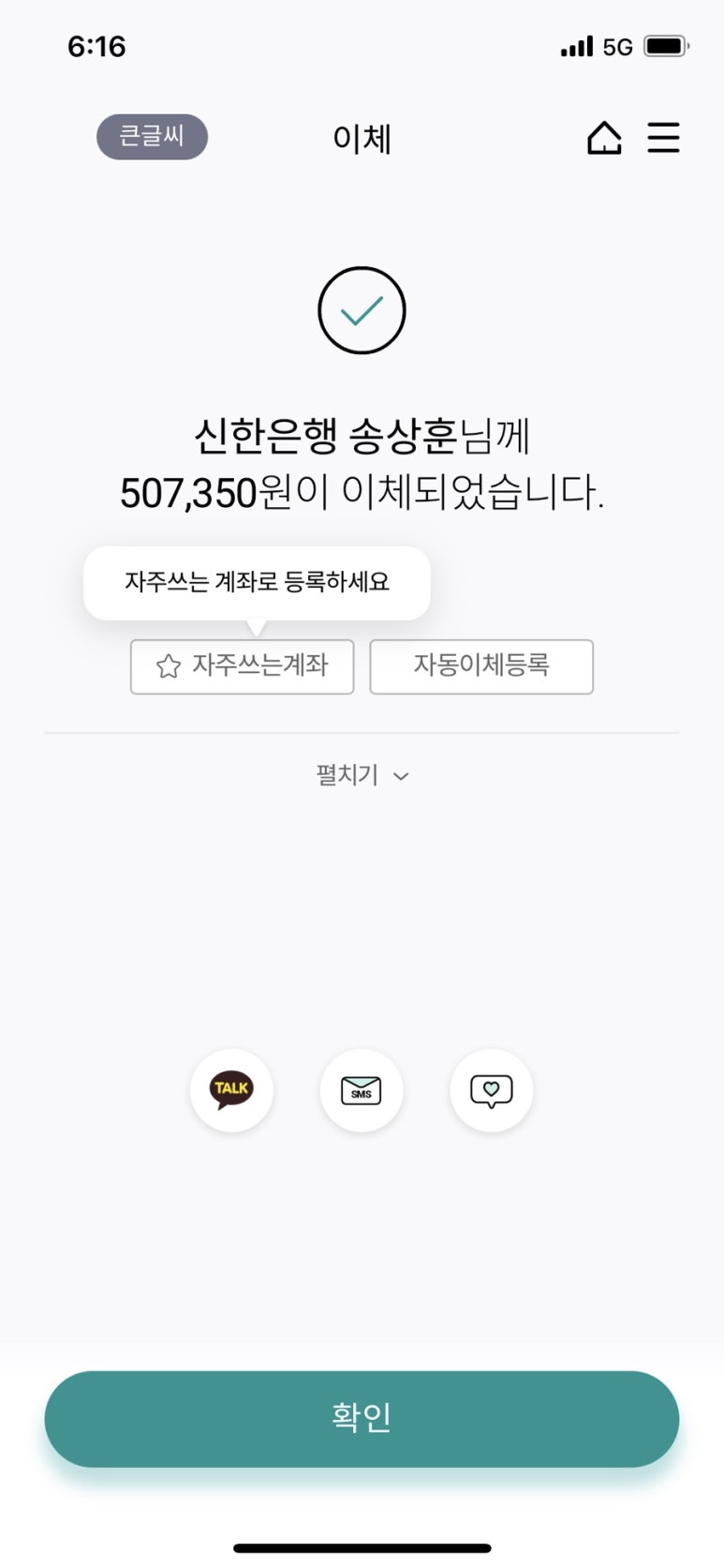Go to the home icon
Viewport: 724px width, 1568px height.
(604, 138)
